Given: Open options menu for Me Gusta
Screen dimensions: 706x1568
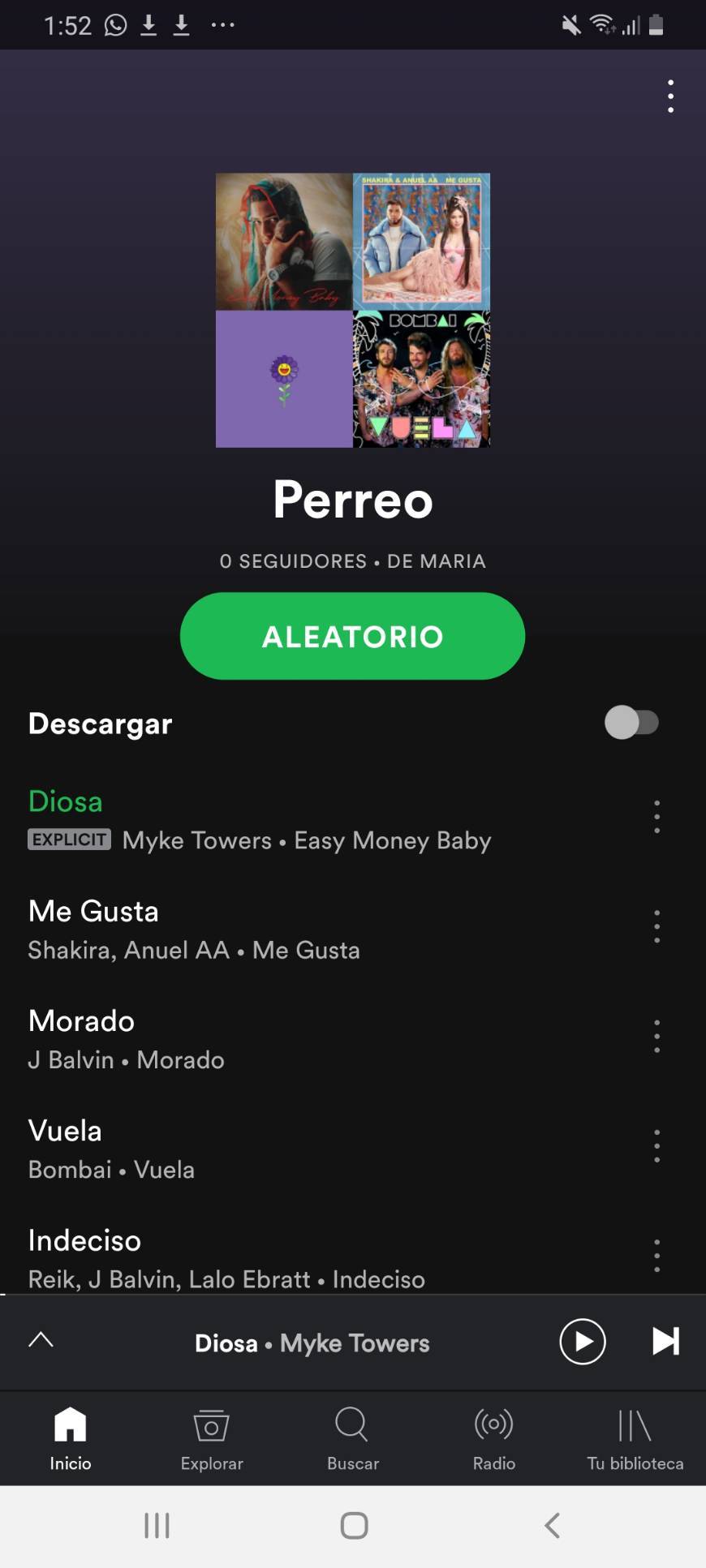Looking at the screenshot, I should tap(656, 926).
